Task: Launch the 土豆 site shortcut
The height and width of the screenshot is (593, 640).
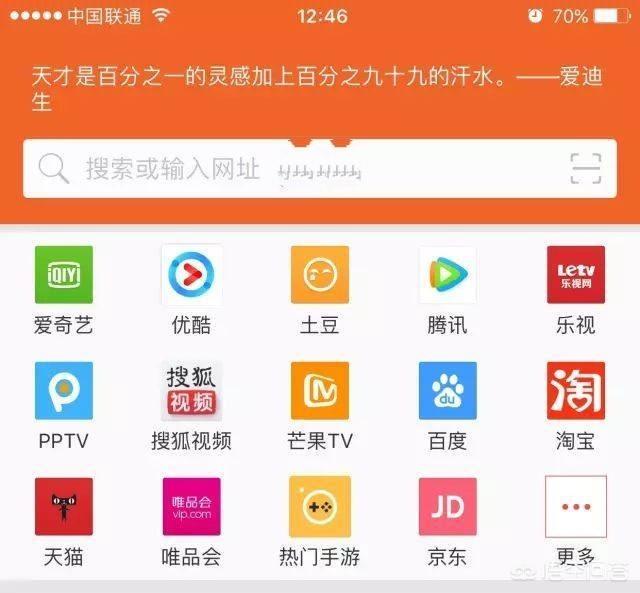Action: [320, 275]
